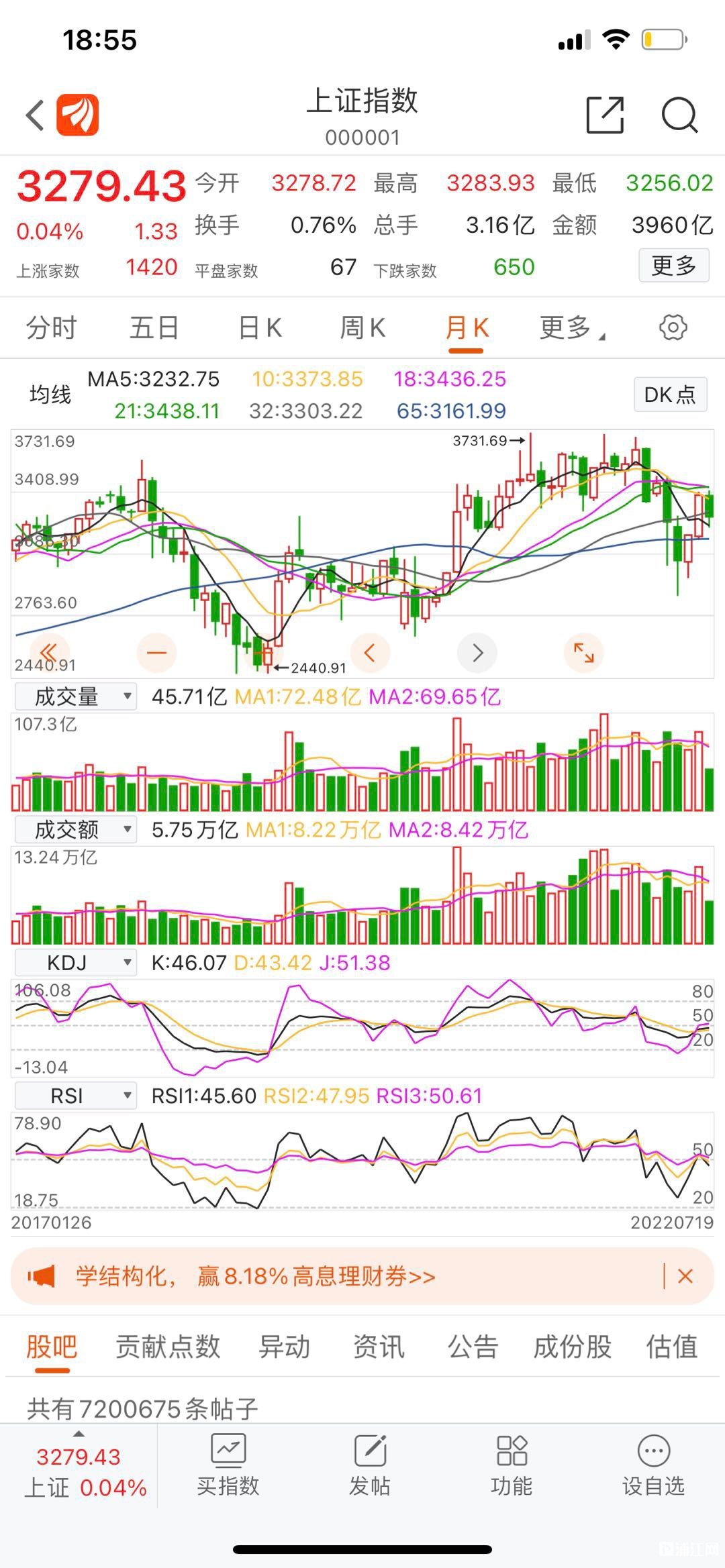Open chart settings gear
Screen dimensions: 725x1568
(673, 327)
